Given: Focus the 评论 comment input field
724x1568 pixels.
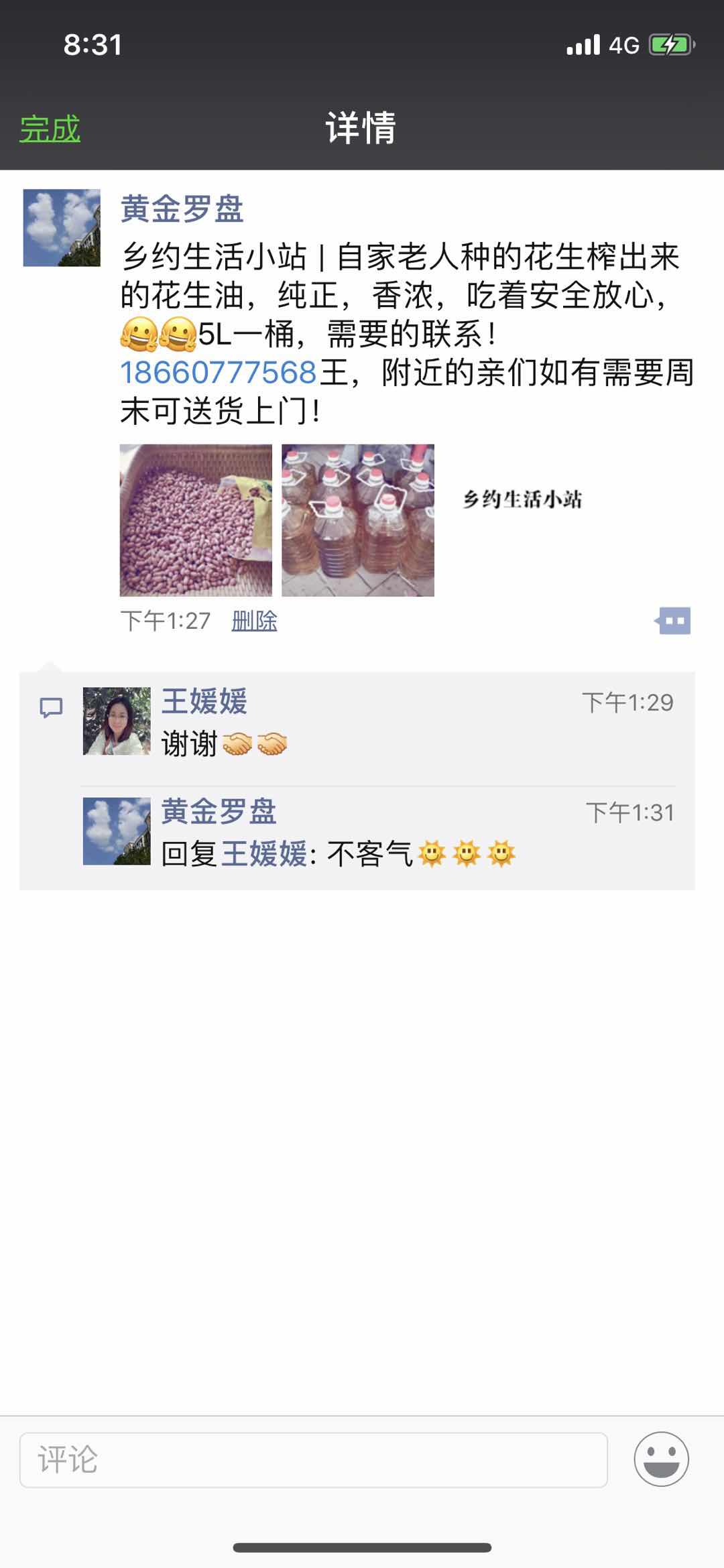Looking at the screenshot, I should (x=313, y=1459).
